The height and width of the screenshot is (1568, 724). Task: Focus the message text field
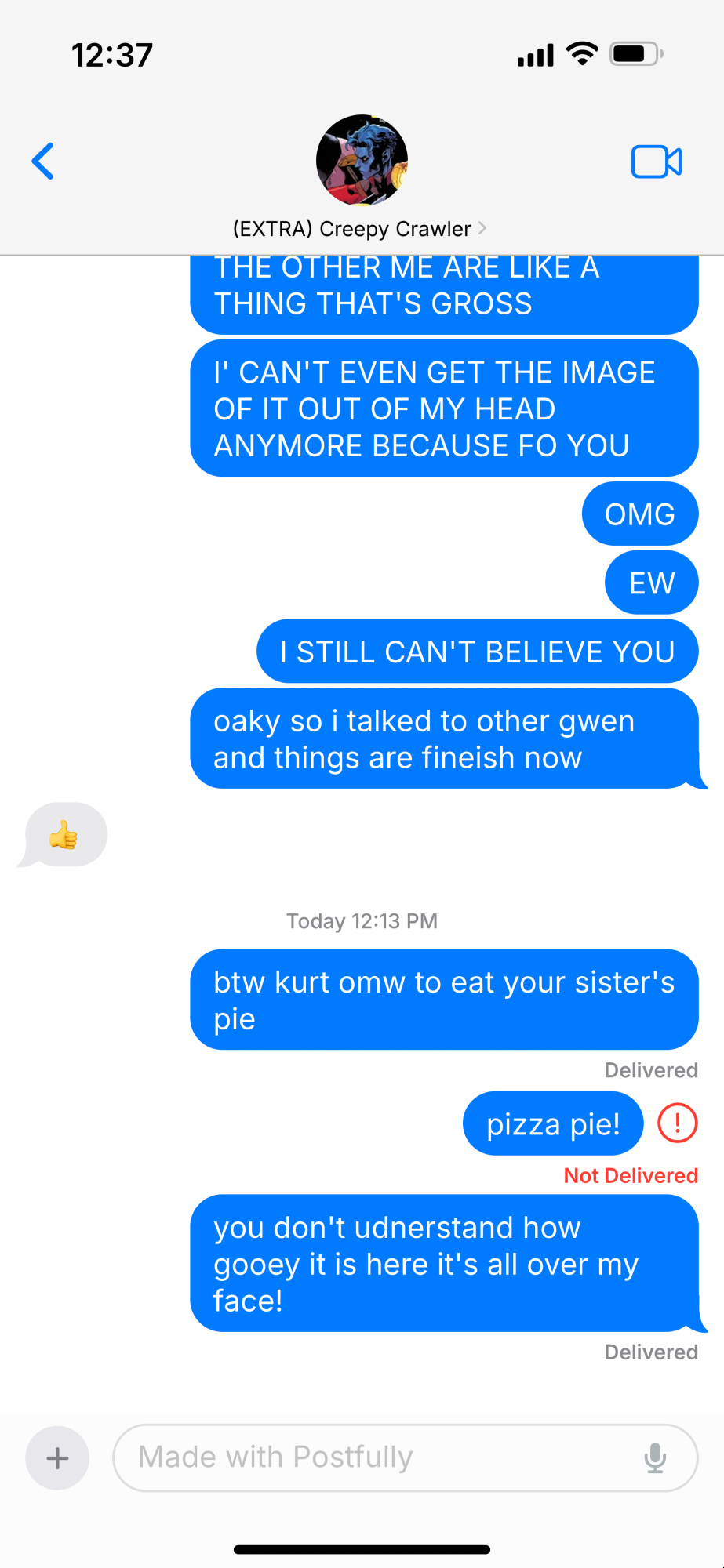point(377,1458)
